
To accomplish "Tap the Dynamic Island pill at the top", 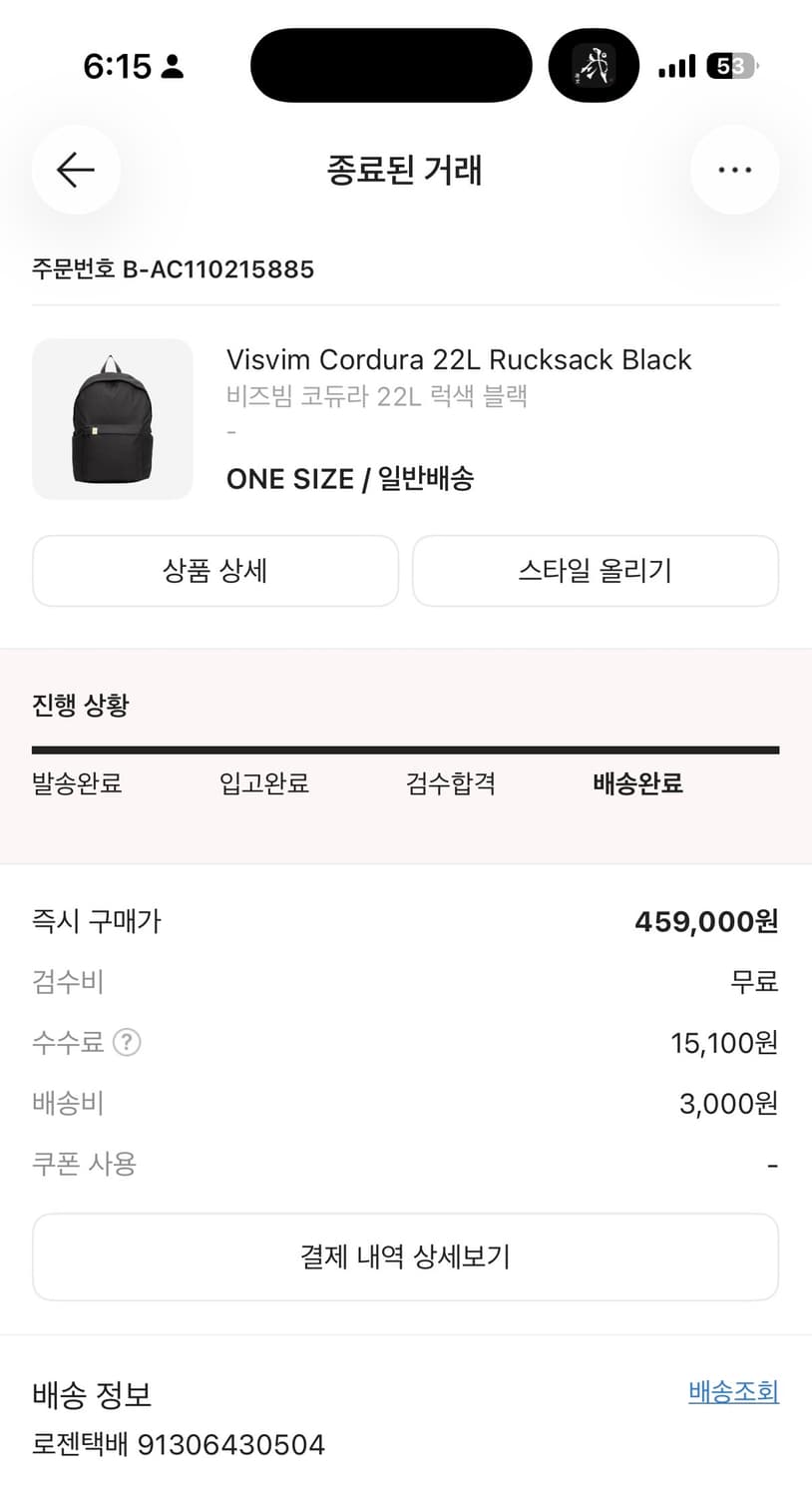I will pyautogui.click(x=390, y=65).
